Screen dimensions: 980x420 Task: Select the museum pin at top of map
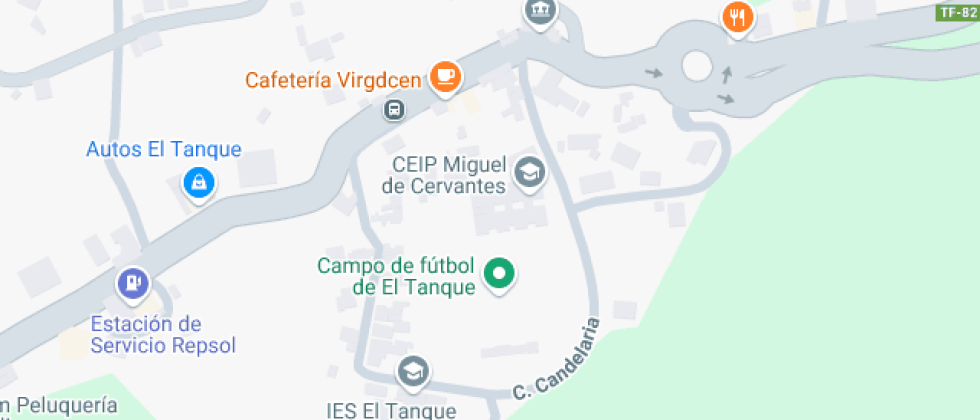pos(540,11)
